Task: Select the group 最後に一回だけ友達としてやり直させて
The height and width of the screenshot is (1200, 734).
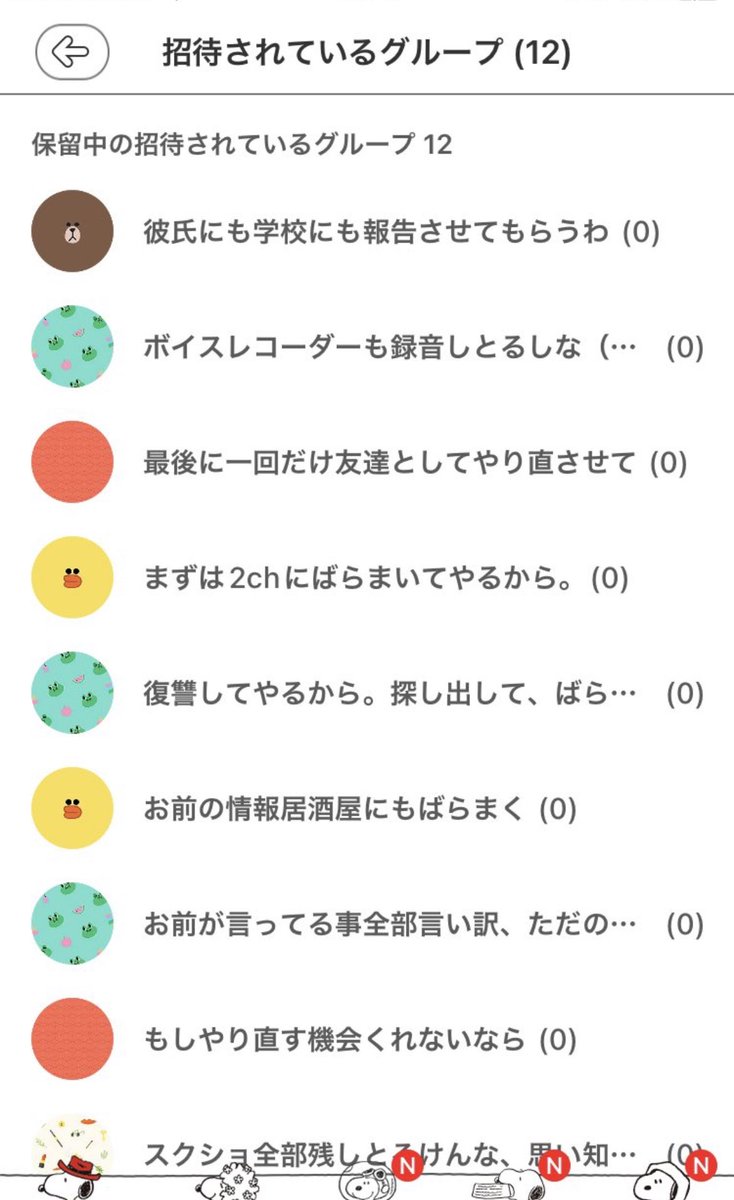Action: [x=367, y=462]
